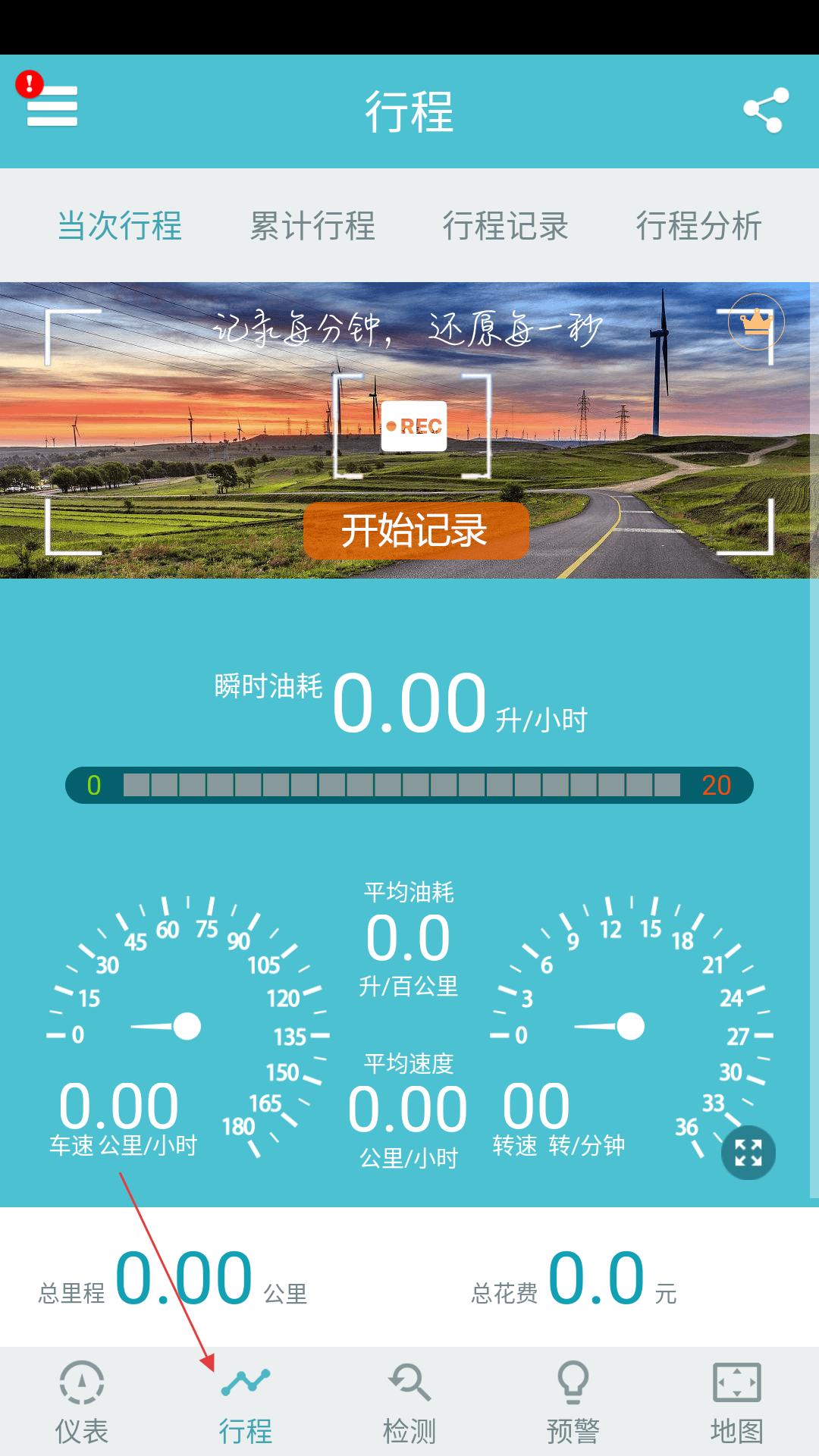Image resolution: width=819 pixels, height=1456 pixels.
Task: Tap the REC record icon
Action: click(413, 426)
